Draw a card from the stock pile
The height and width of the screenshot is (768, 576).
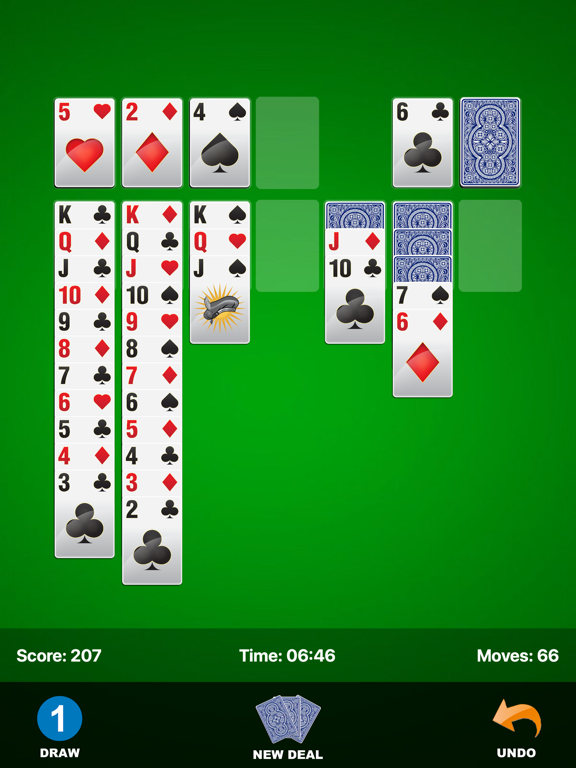click(490, 143)
